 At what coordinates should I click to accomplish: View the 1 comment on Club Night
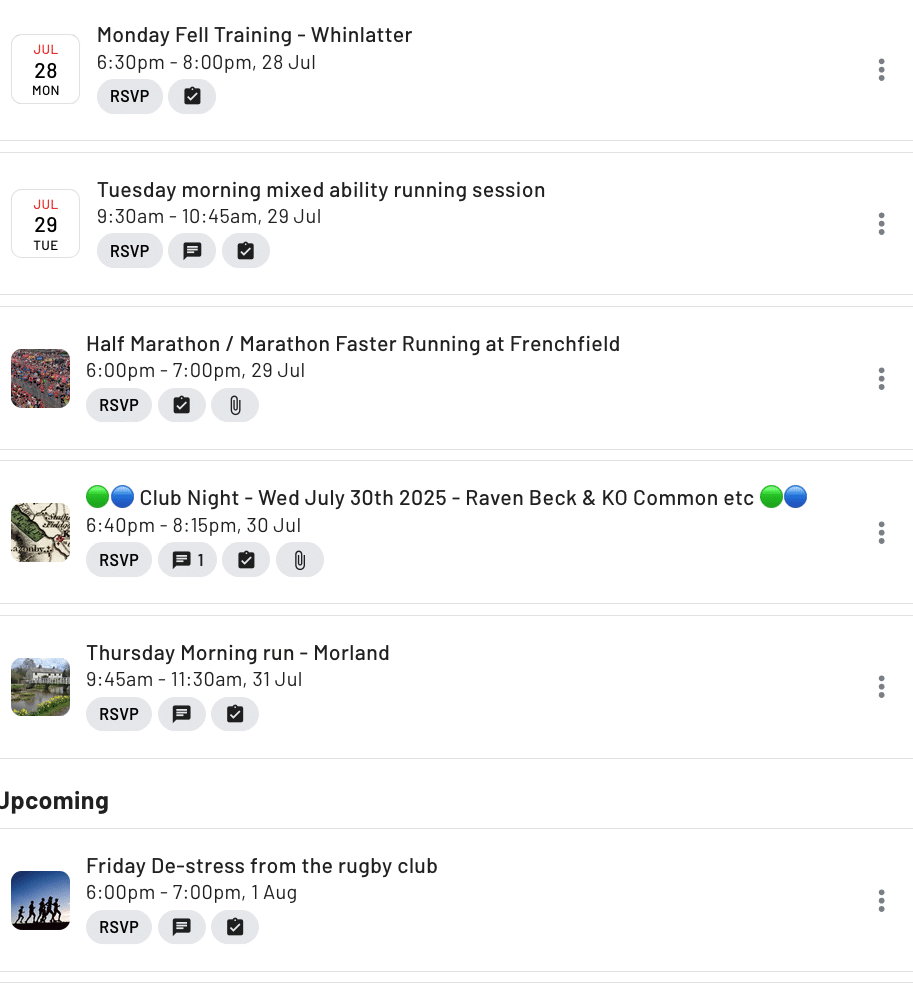(187, 560)
